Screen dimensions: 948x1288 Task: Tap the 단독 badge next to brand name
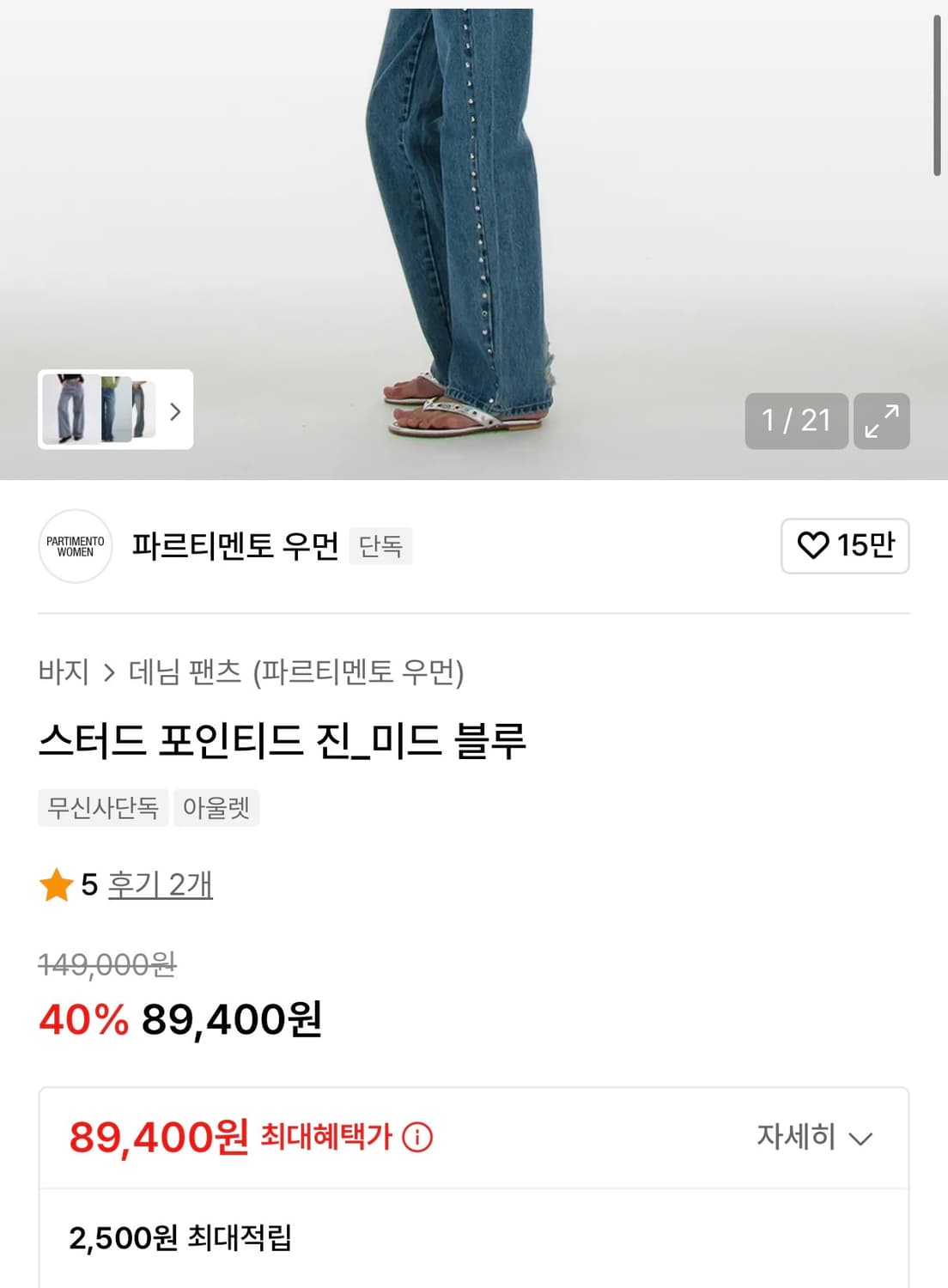pyautogui.click(x=383, y=547)
